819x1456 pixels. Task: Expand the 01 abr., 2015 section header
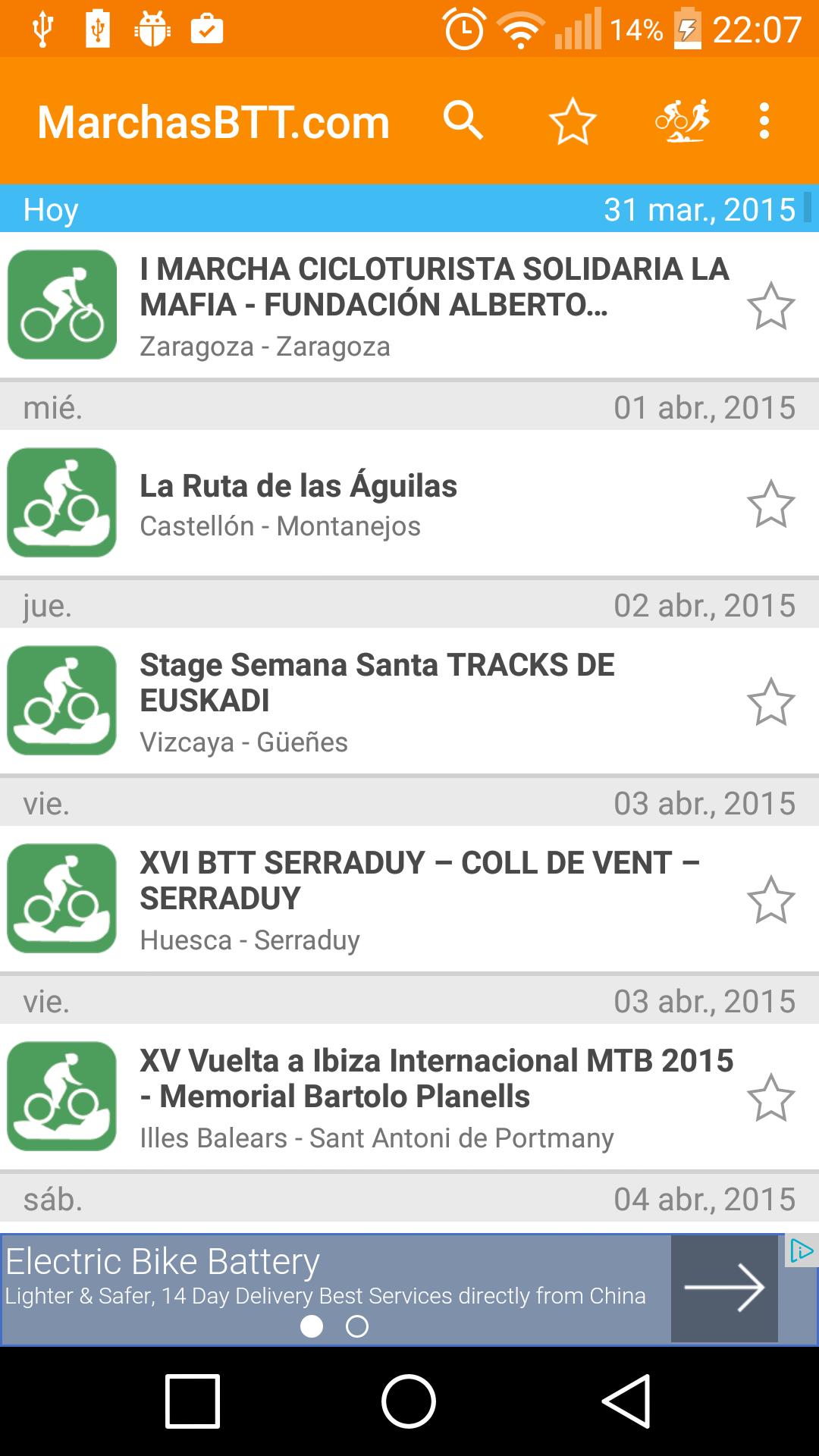click(x=409, y=409)
